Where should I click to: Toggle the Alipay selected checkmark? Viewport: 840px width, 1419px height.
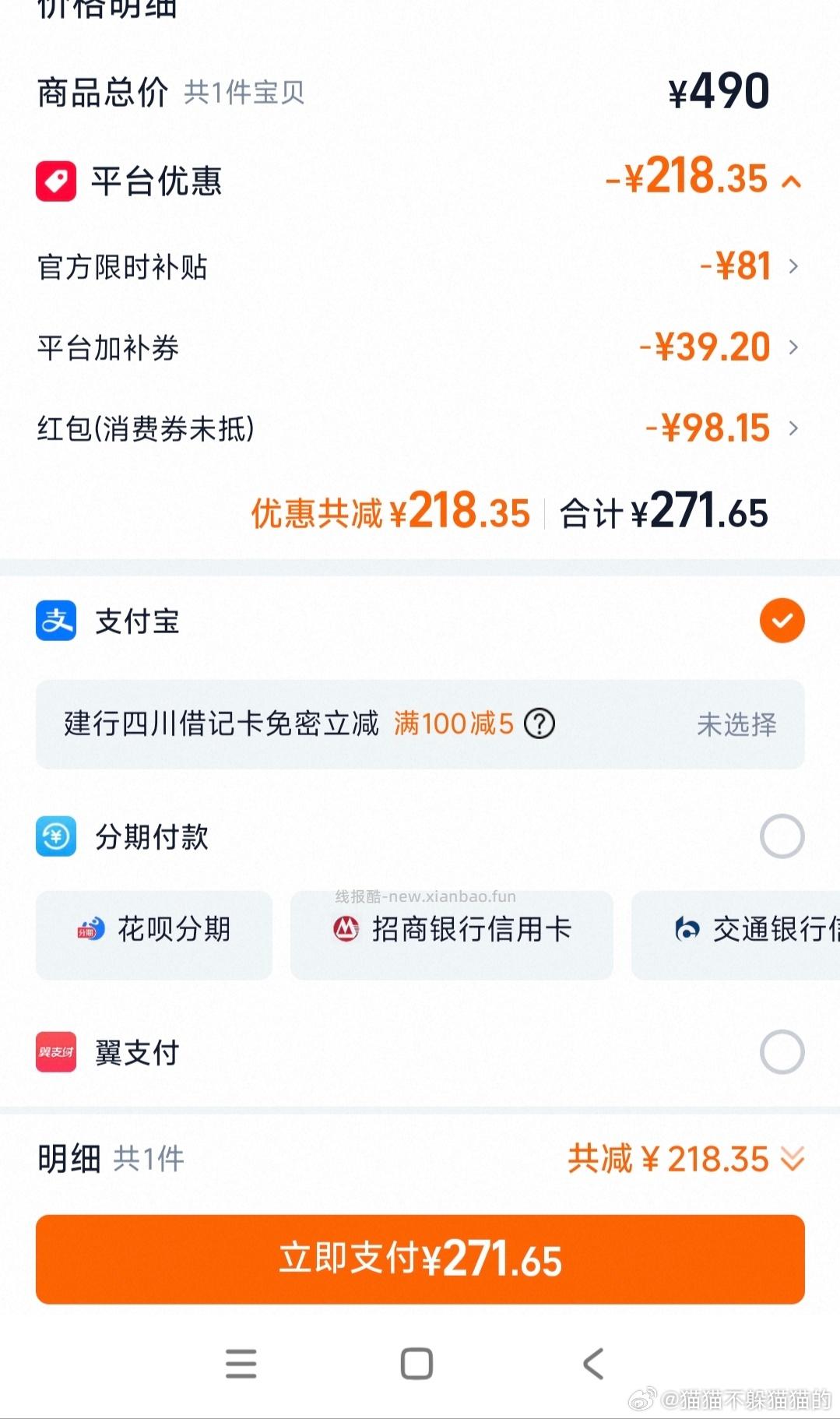click(x=782, y=621)
